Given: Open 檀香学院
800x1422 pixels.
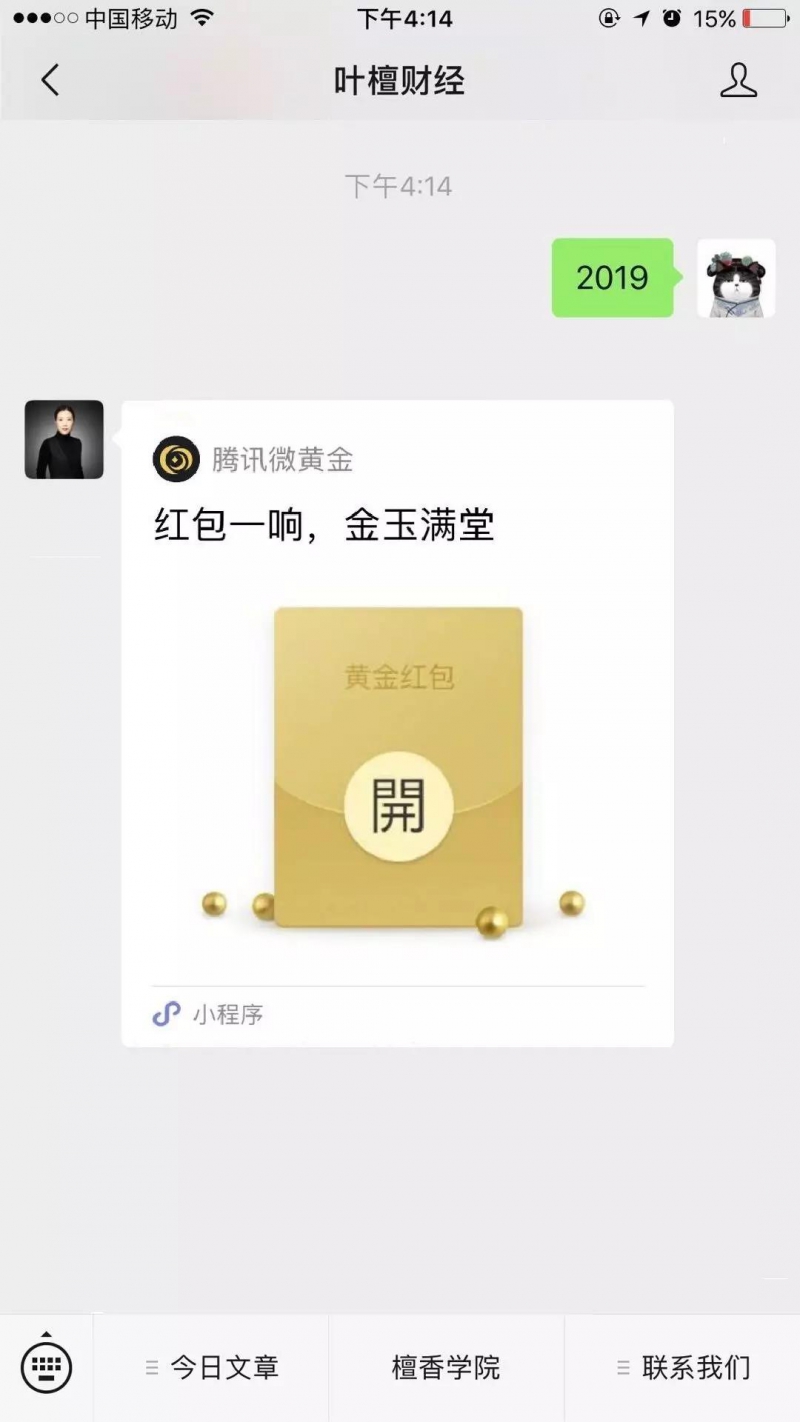Looking at the screenshot, I should (446, 1367).
